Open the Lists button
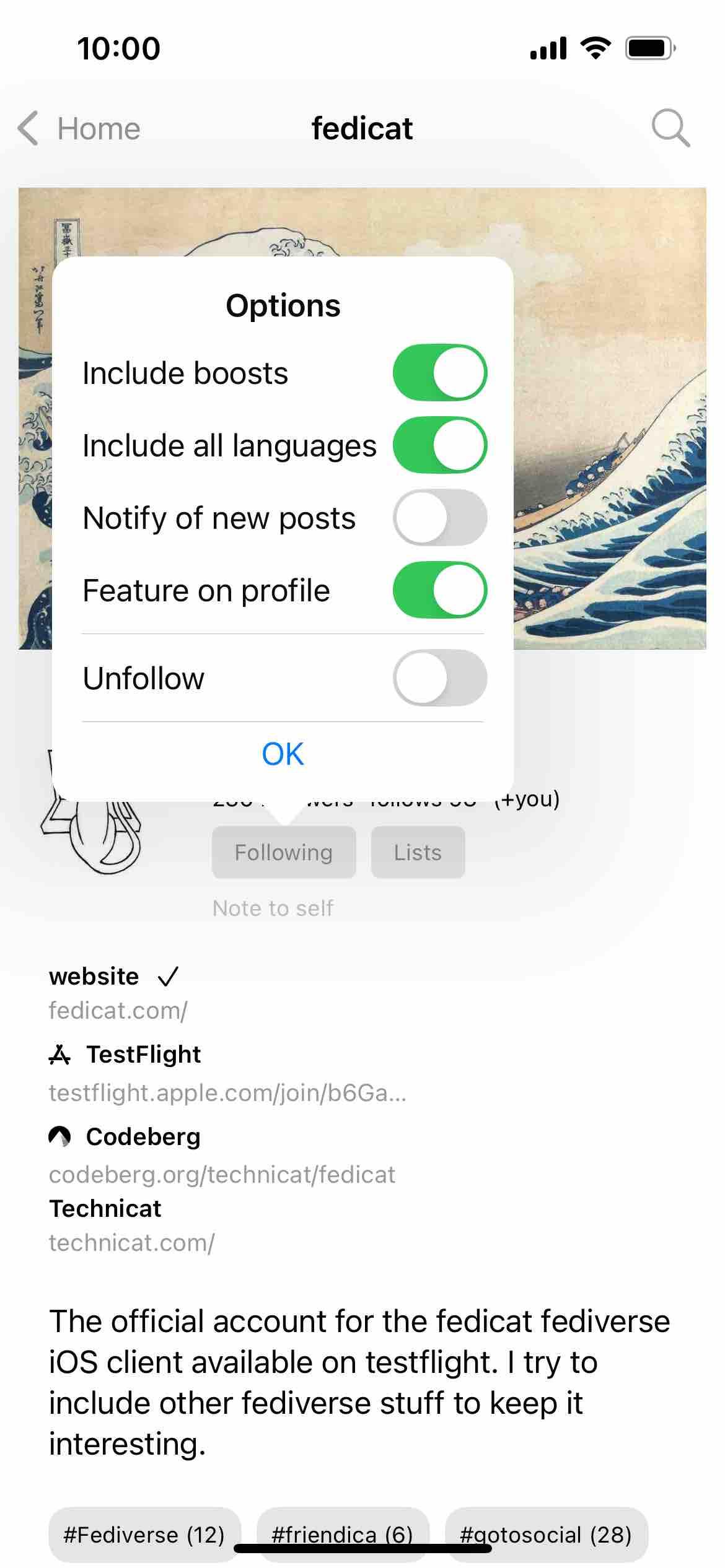 tap(418, 852)
